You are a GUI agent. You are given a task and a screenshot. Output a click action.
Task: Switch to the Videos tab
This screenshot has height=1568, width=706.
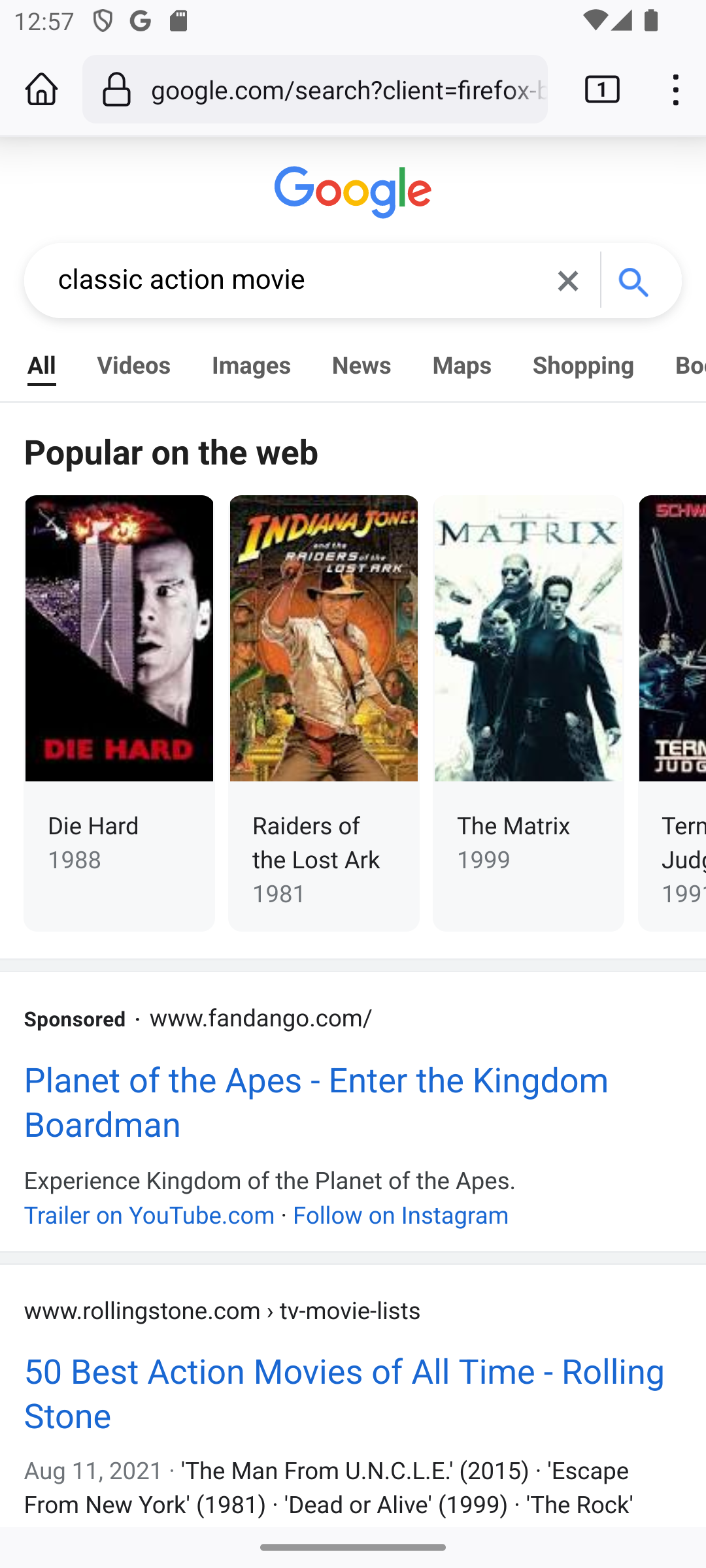coord(133,366)
